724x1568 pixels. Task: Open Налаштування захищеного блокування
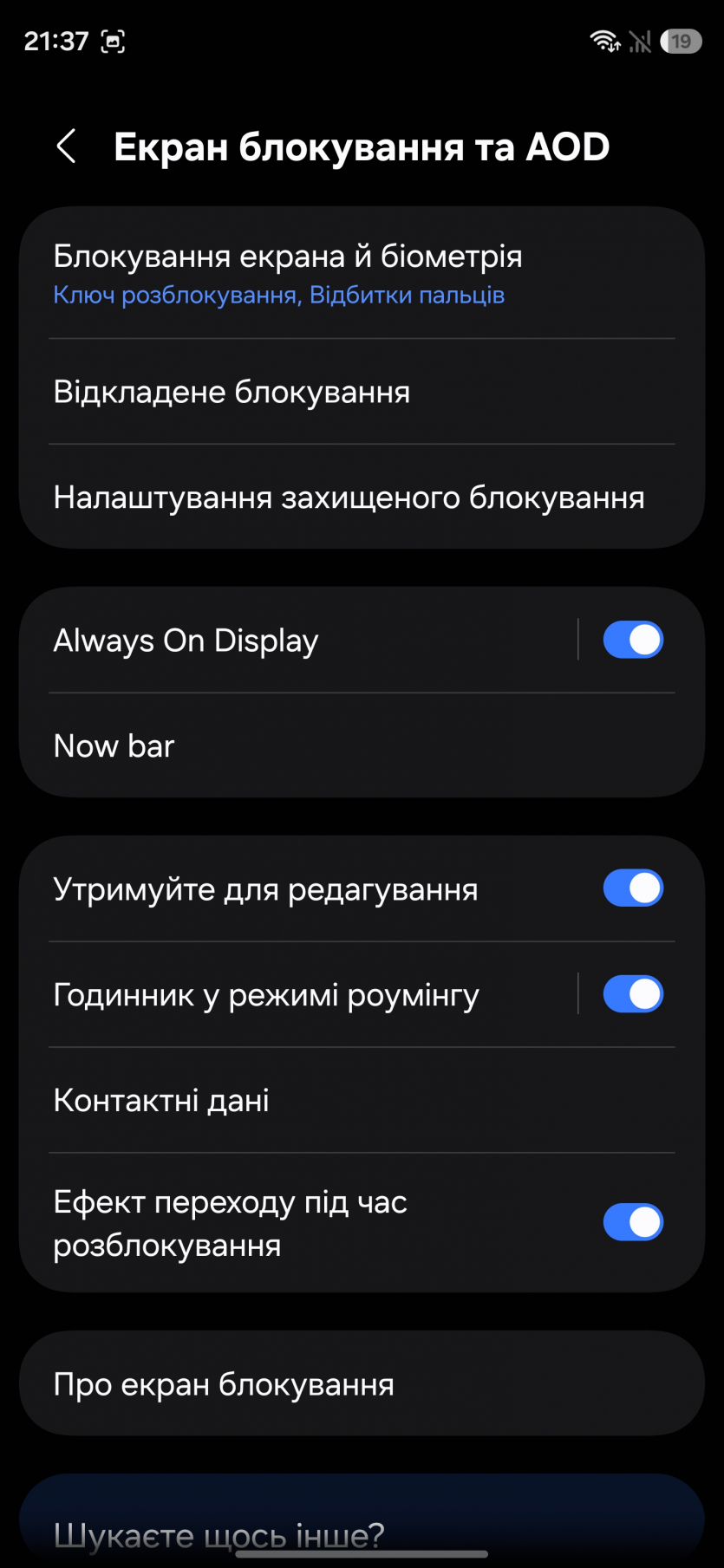click(x=349, y=498)
